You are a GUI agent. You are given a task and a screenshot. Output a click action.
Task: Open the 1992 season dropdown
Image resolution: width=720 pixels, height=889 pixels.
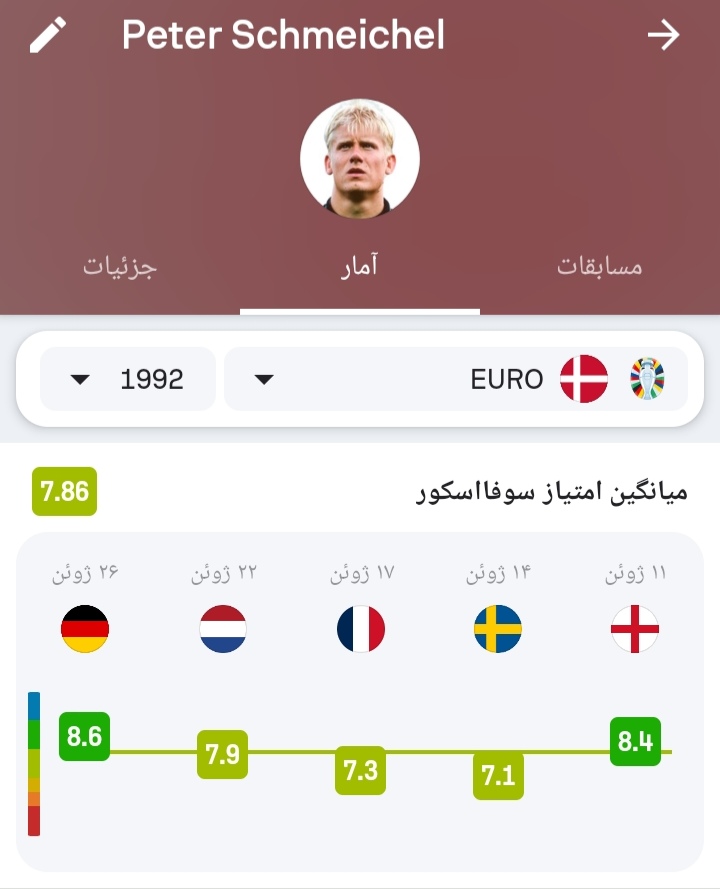coord(128,379)
